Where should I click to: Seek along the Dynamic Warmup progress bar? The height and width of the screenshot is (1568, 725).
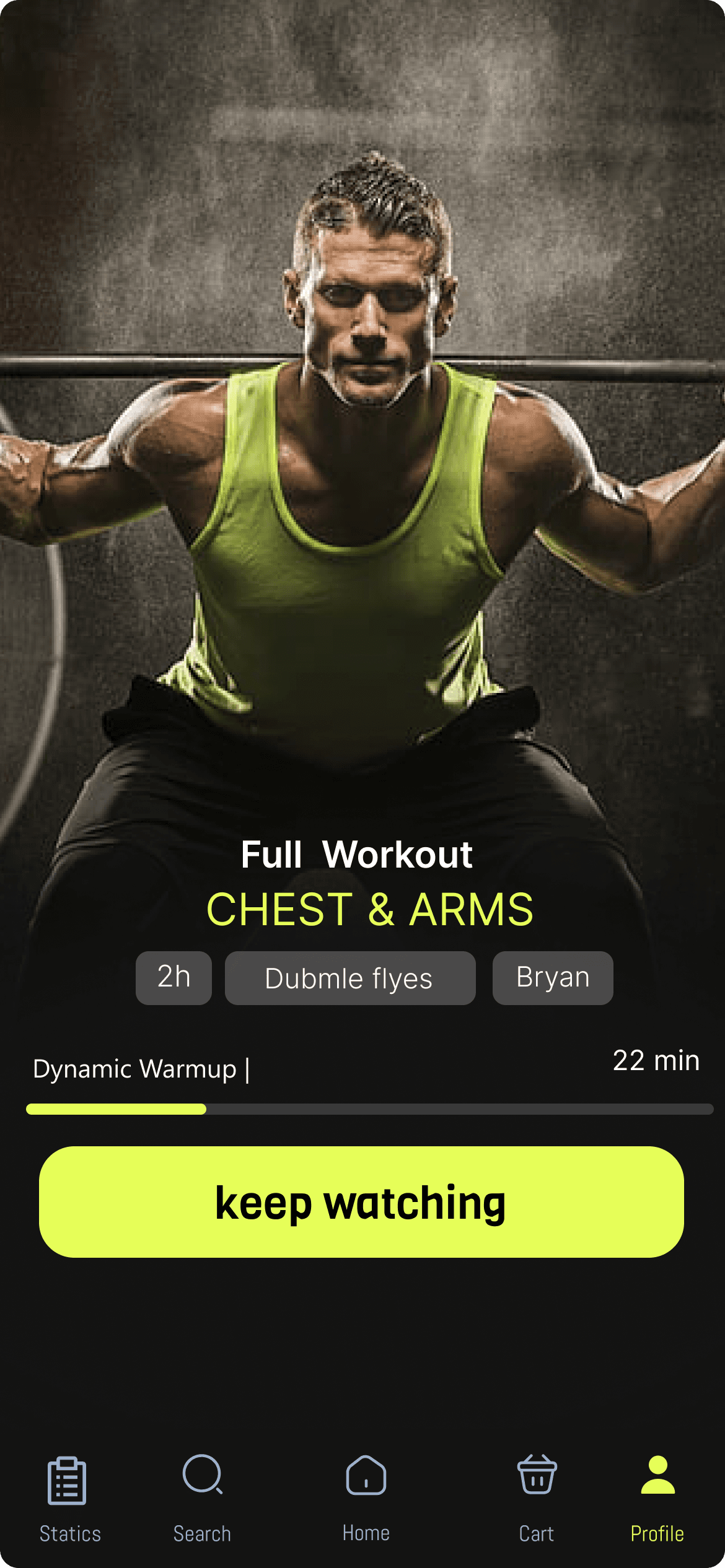[x=369, y=1109]
